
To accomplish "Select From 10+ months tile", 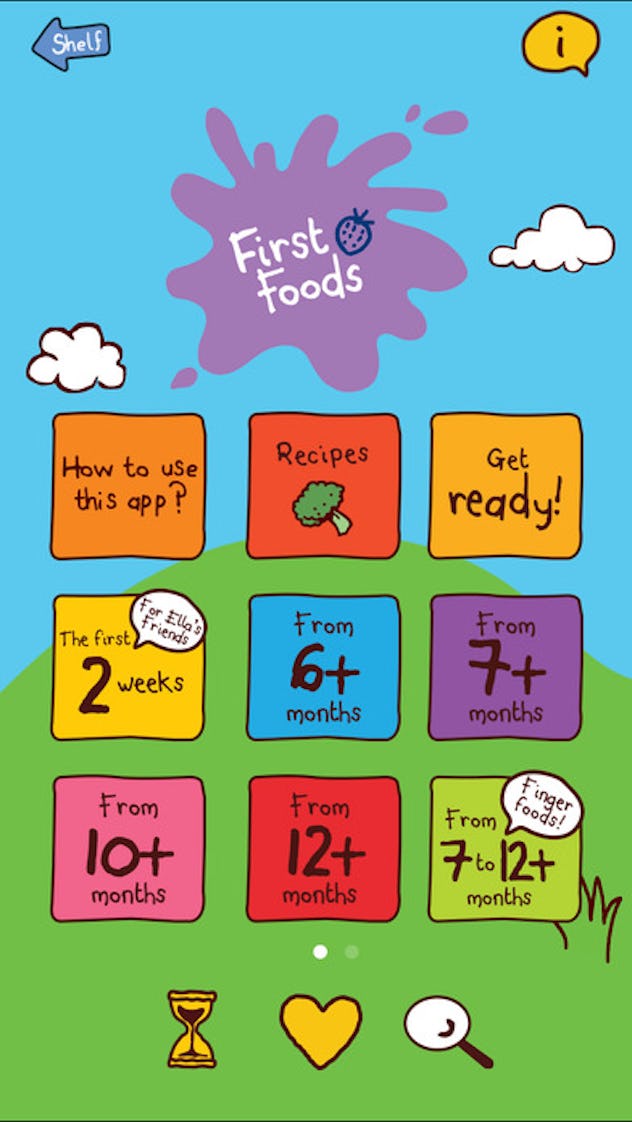I will click(x=128, y=849).
